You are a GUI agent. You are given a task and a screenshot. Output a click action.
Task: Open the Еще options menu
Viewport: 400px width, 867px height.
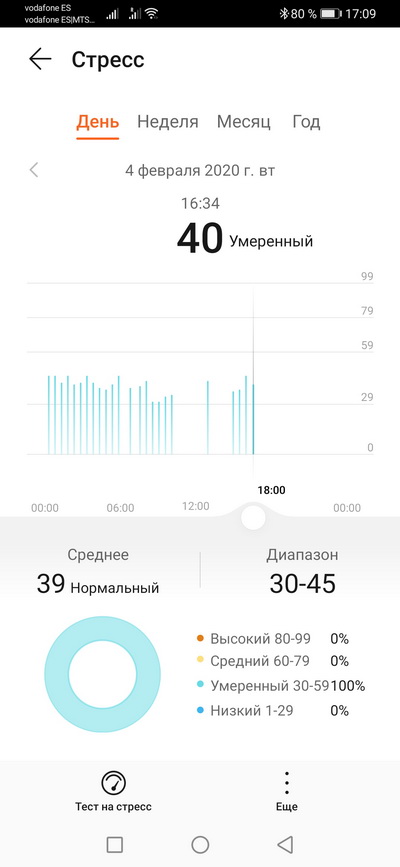pos(287,791)
